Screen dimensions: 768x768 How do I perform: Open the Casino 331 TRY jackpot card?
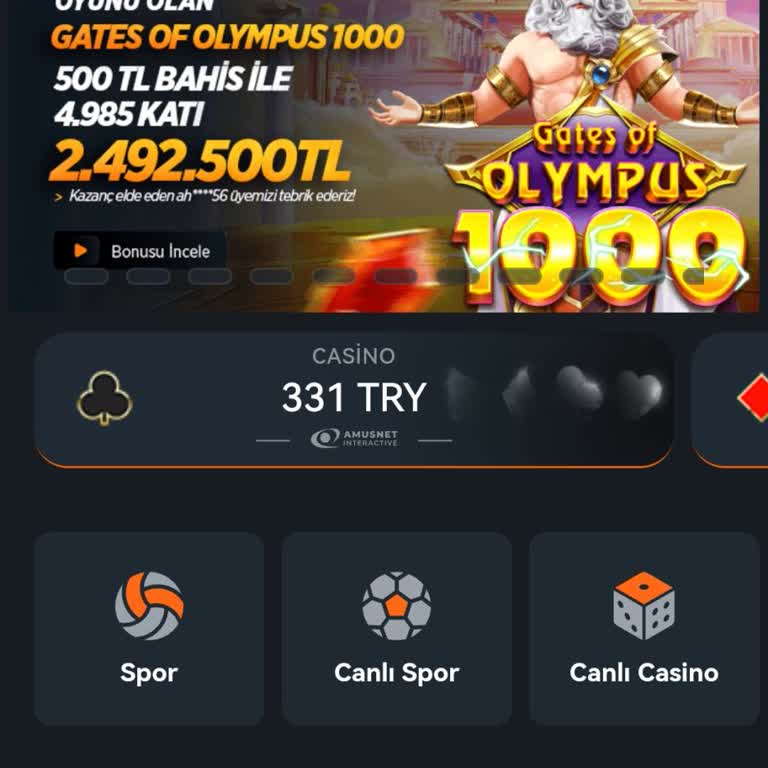coord(354,400)
